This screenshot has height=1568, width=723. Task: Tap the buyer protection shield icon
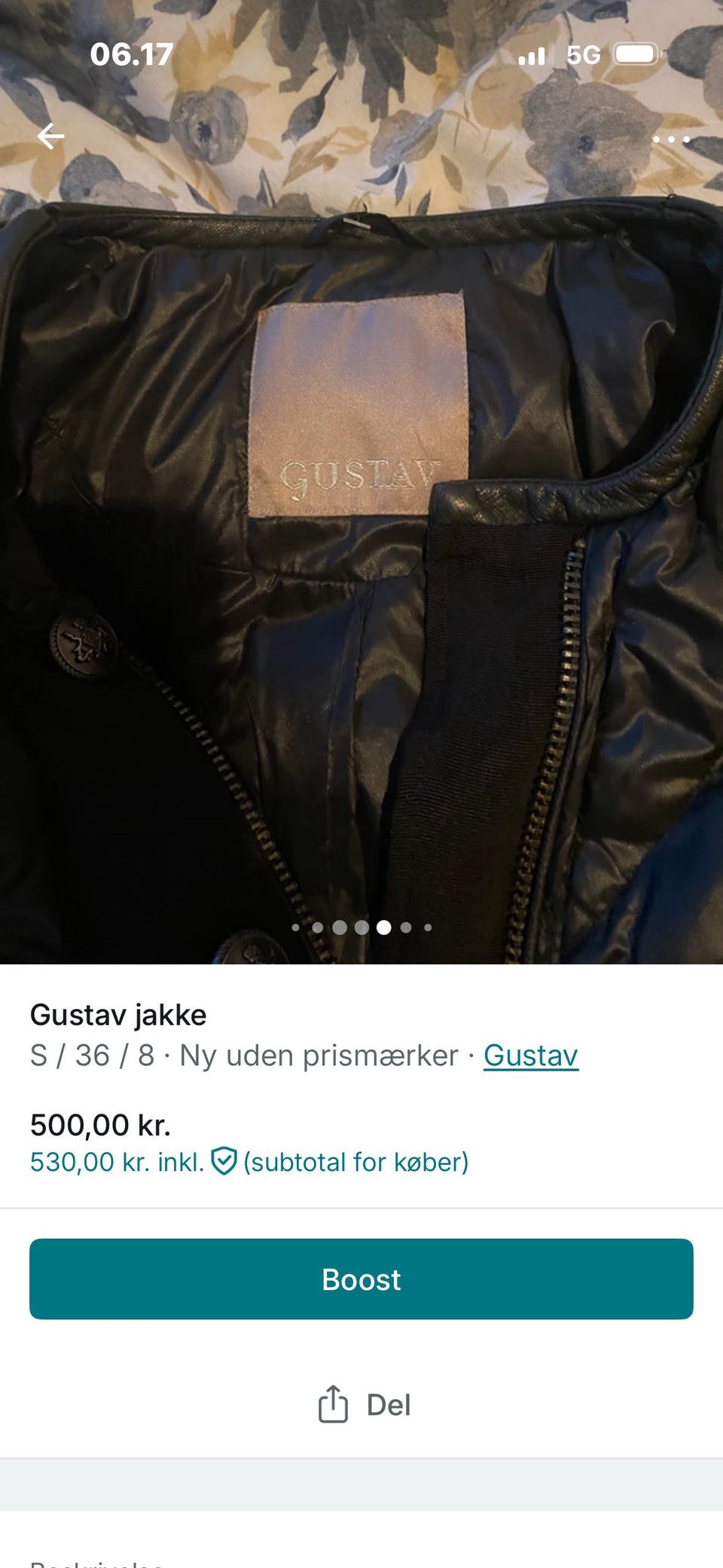(225, 1162)
